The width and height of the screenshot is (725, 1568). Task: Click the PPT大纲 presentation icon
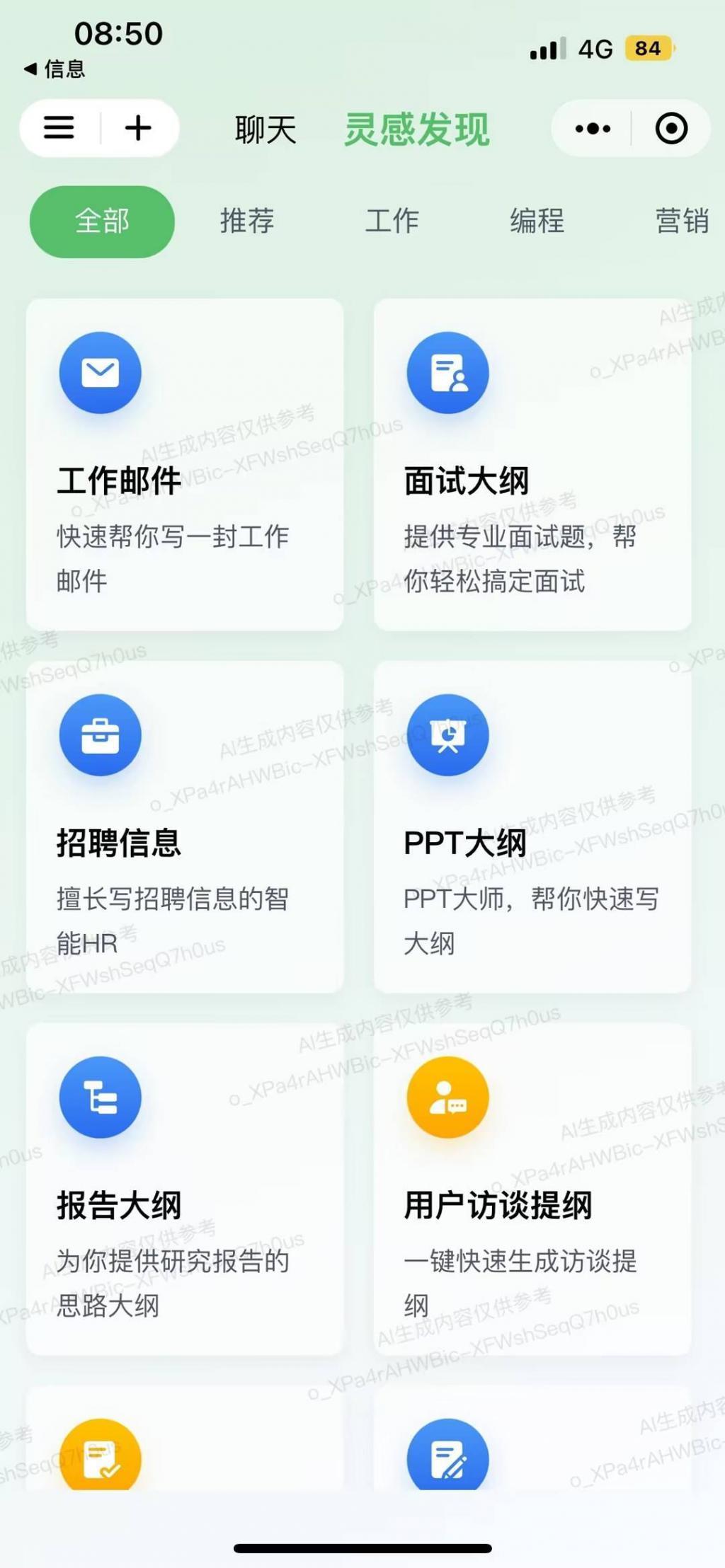tap(447, 735)
